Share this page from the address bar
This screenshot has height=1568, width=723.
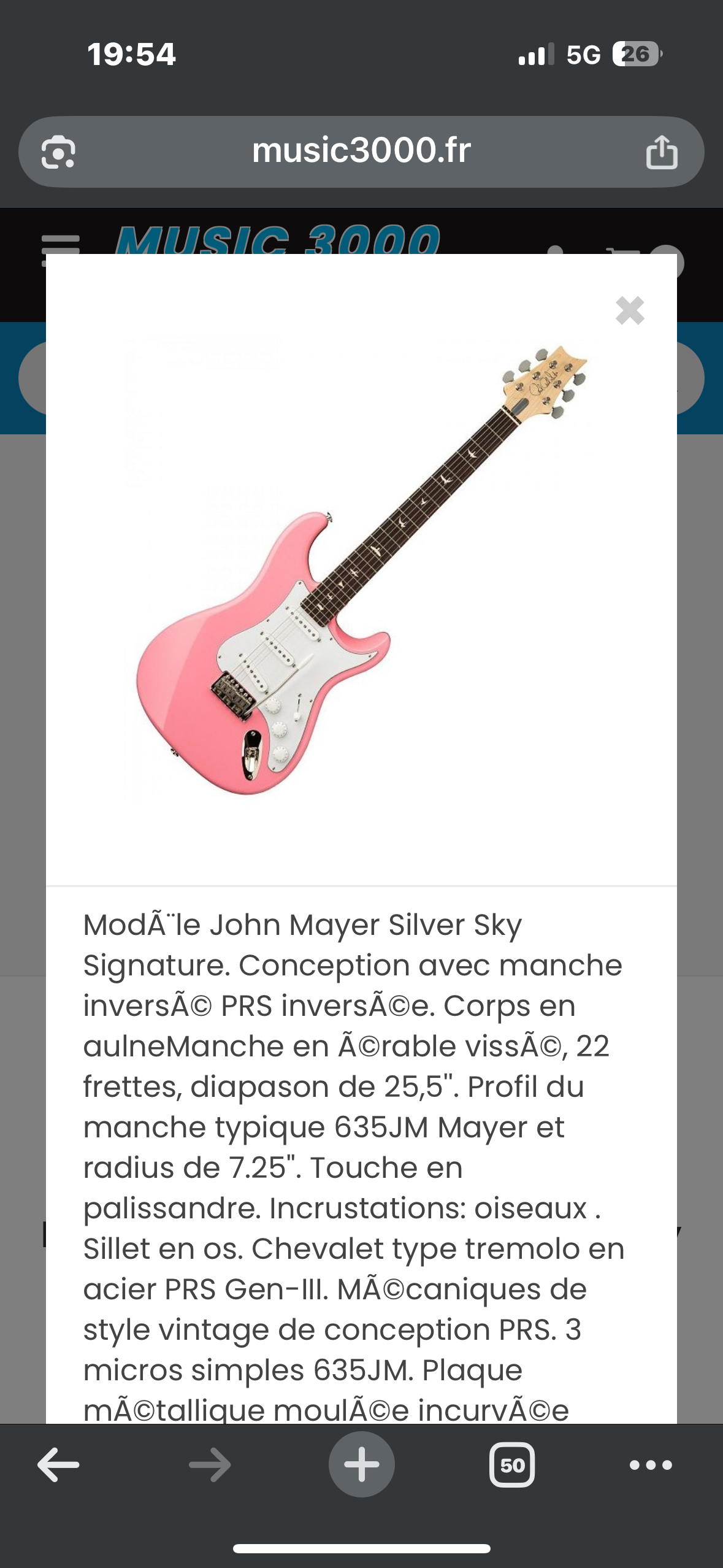(x=662, y=152)
